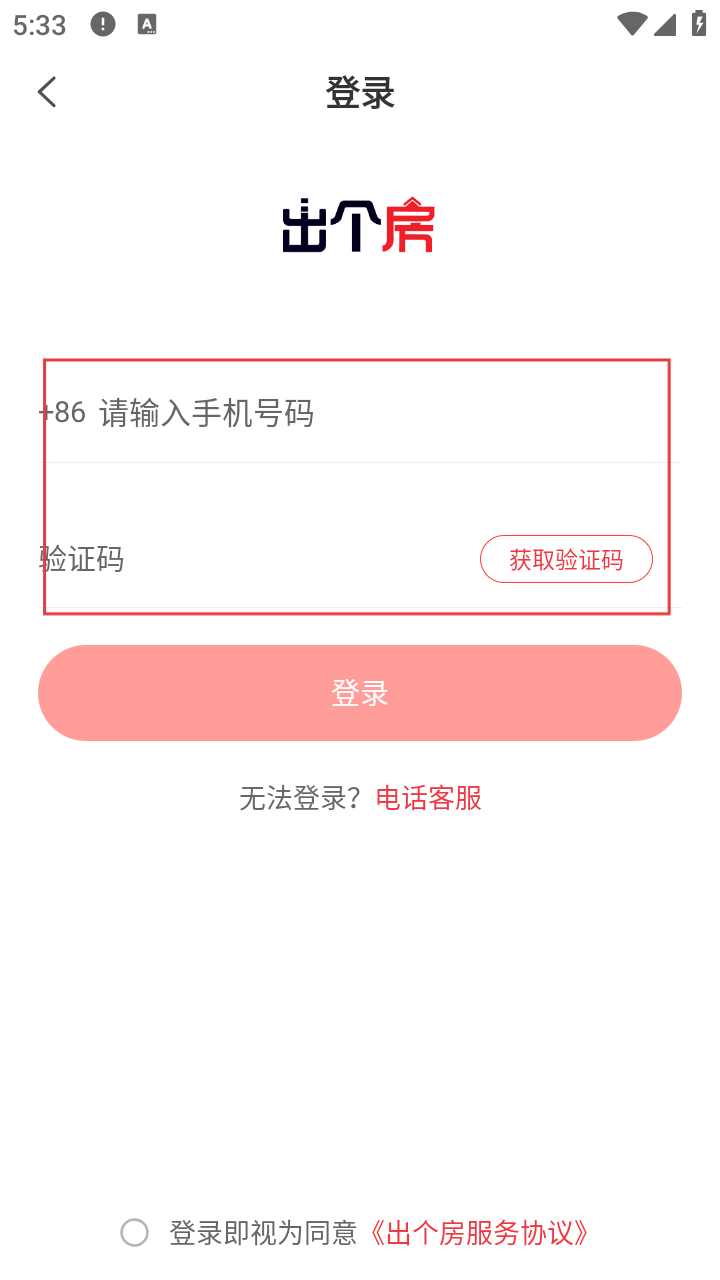This screenshot has width=720, height=1280.
Task: Focus the phone number input field
Action: pos(300,413)
